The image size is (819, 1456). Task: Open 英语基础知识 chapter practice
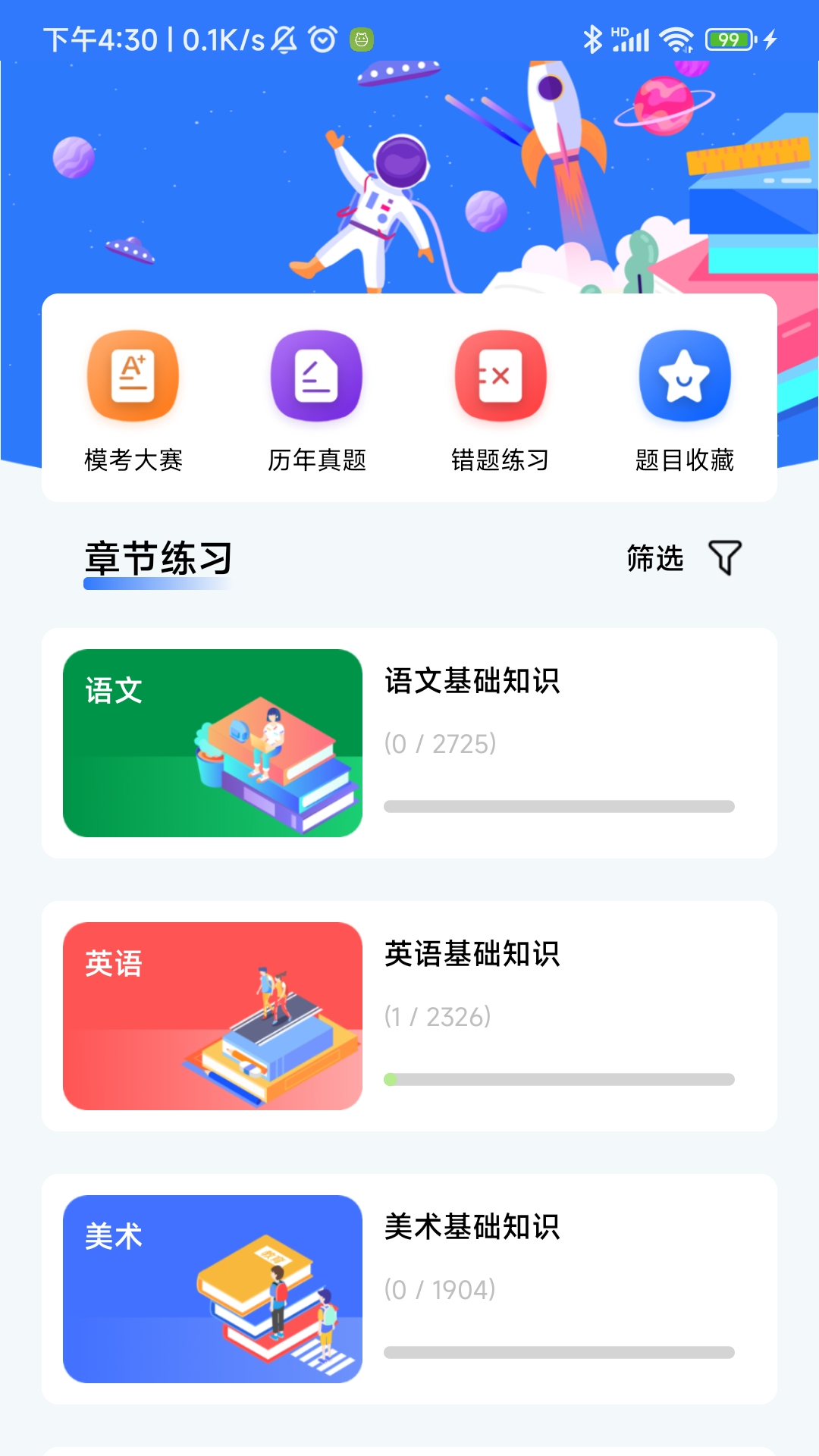click(475, 955)
